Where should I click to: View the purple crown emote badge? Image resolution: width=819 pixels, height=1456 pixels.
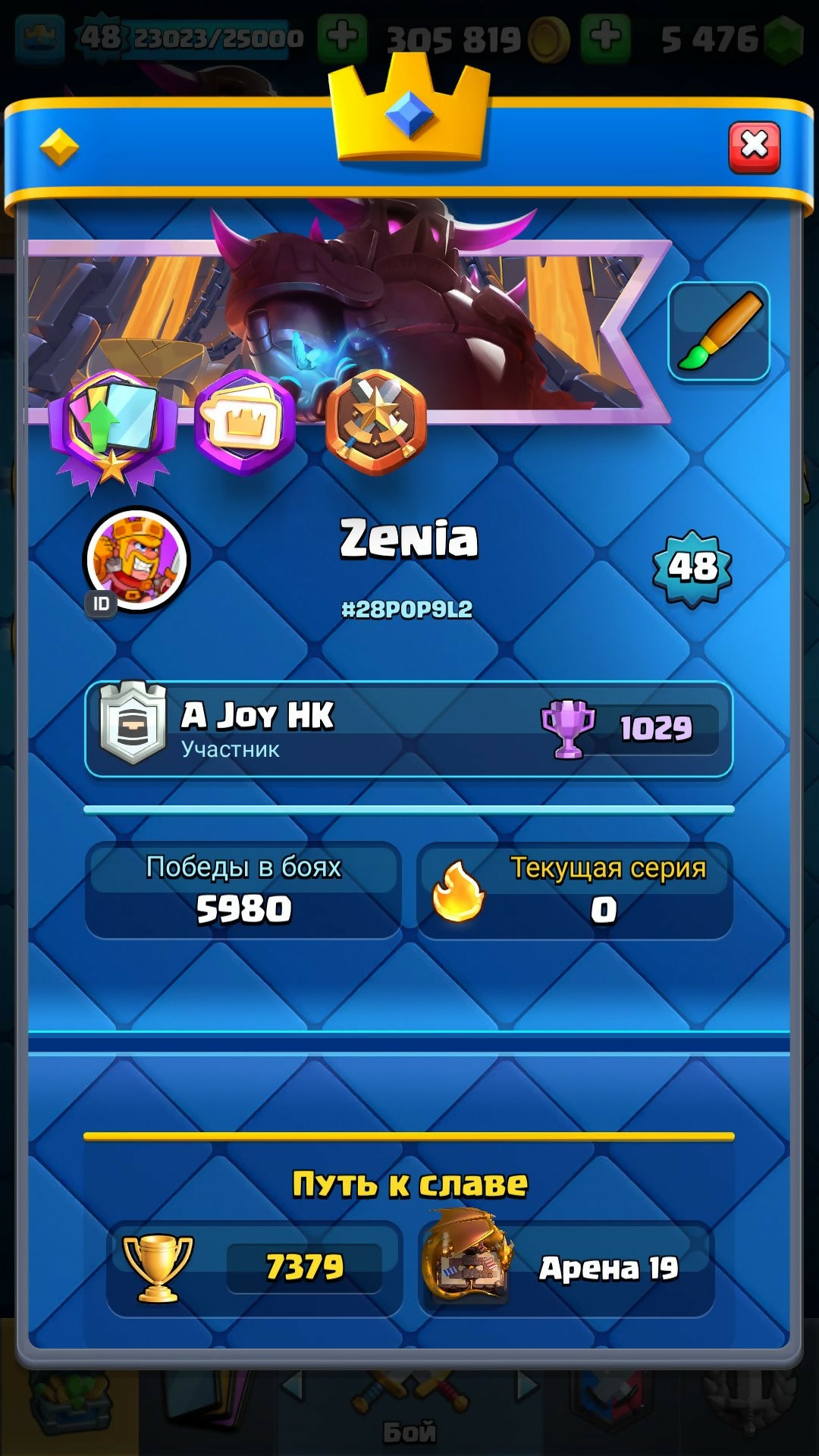[x=244, y=422]
